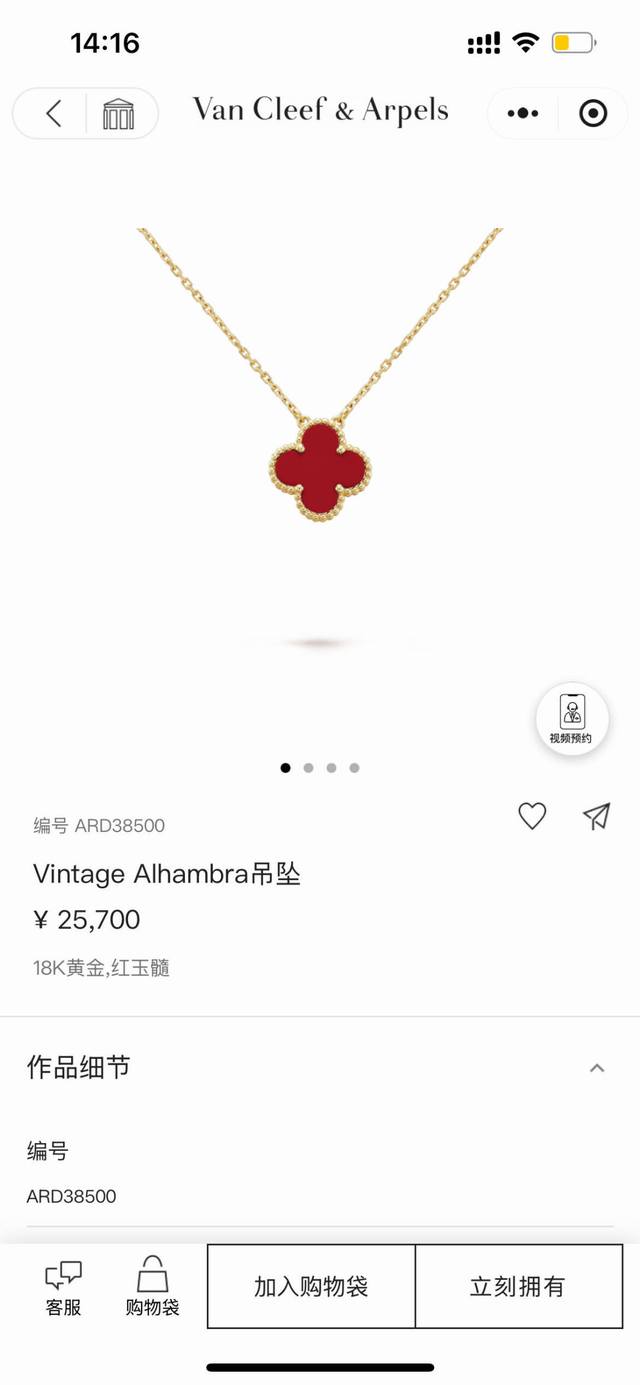Open the boutique home icon
This screenshot has height=1385, width=640.
118,113
